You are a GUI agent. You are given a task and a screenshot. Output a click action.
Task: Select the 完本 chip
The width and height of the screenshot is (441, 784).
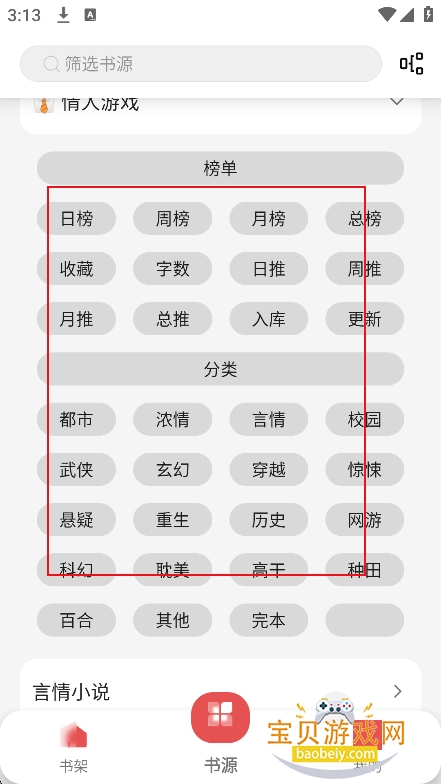tap(268, 620)
